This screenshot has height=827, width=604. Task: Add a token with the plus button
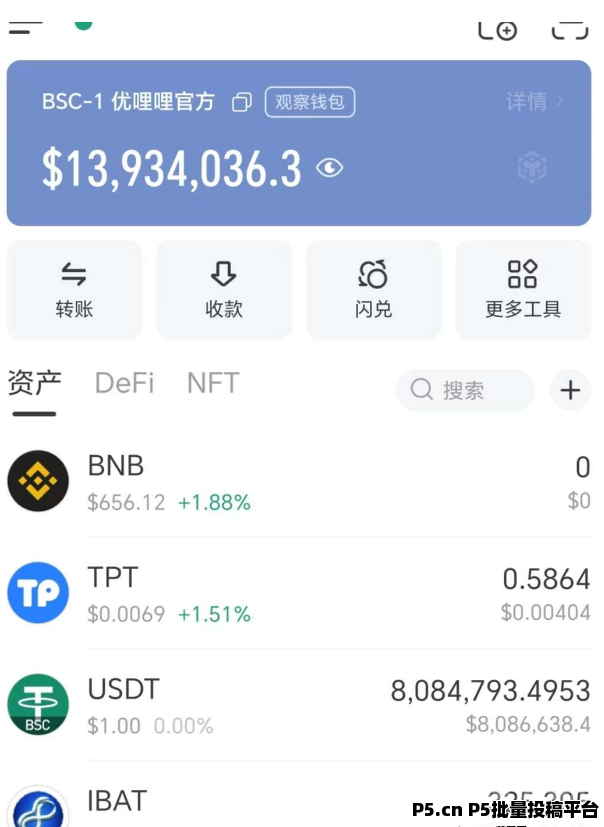570,390
